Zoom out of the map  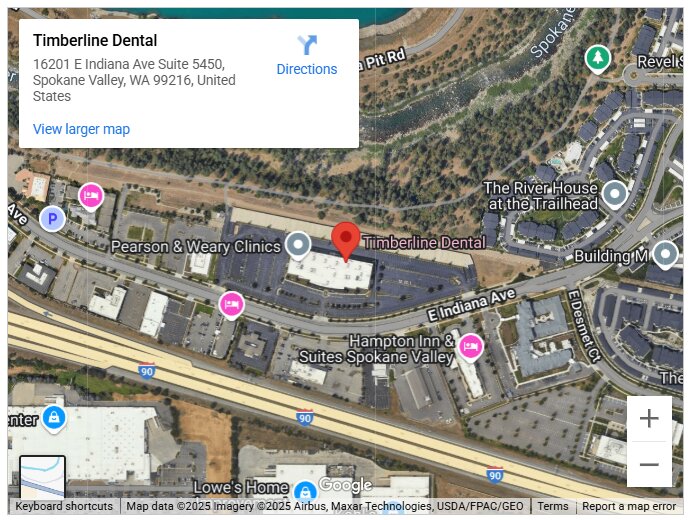click(648, 465)
